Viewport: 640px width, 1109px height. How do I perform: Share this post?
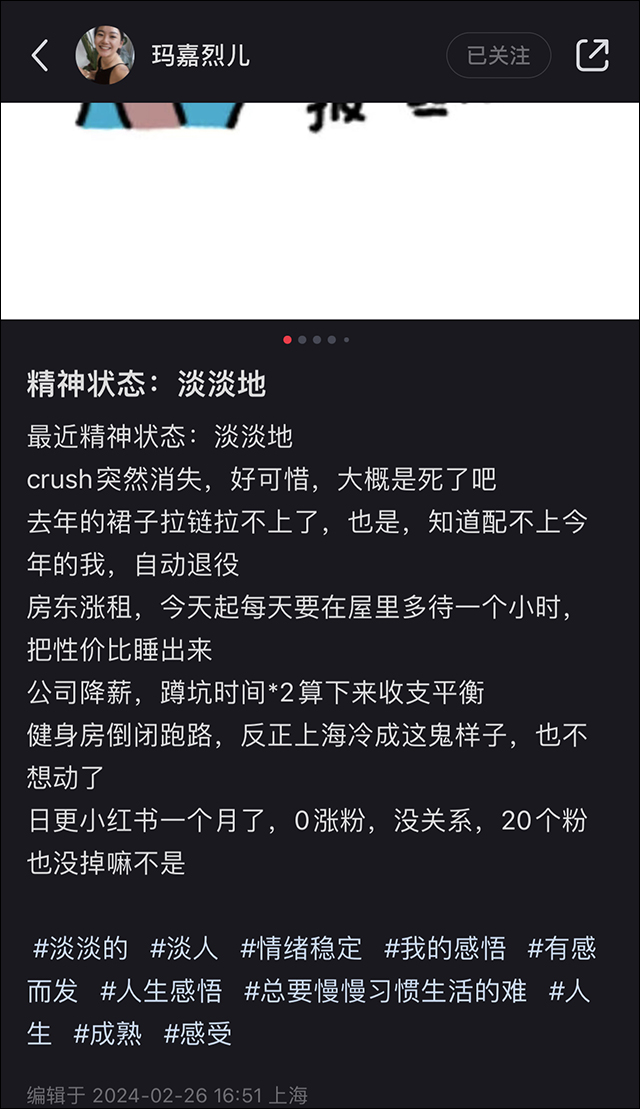[x=592, y=56]
